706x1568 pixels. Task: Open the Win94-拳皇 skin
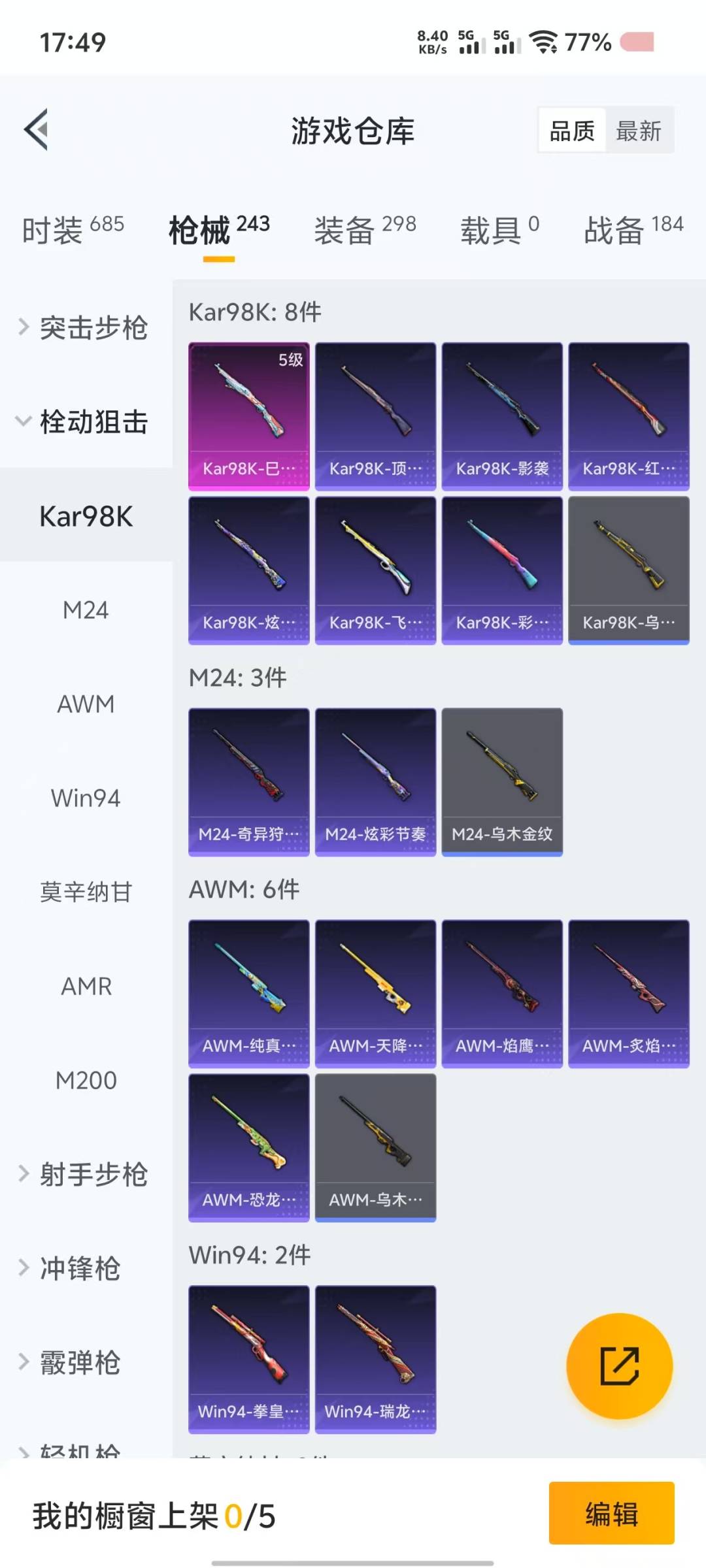pos(249,1360)
